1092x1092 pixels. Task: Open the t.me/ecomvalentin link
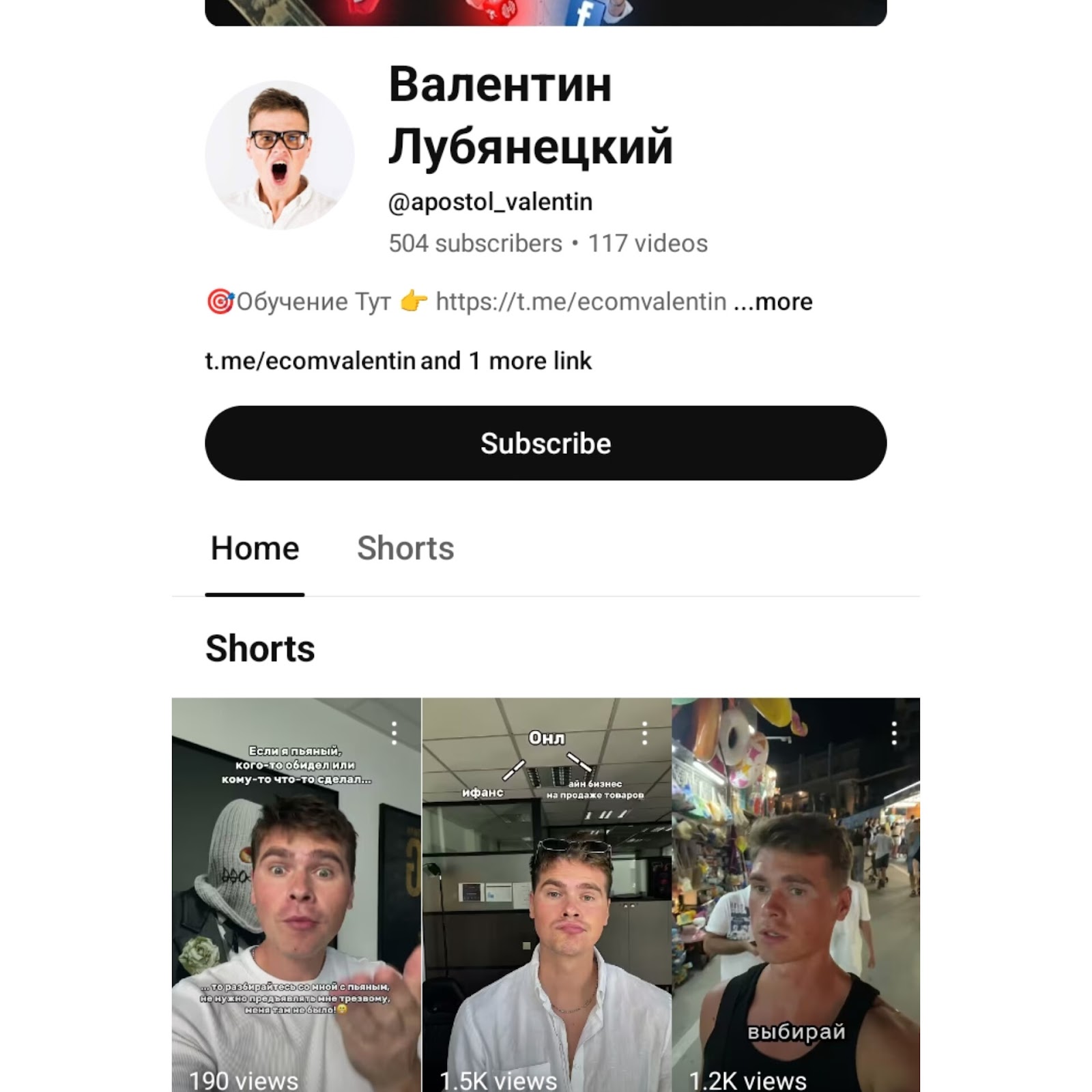(x=311, y=361)
